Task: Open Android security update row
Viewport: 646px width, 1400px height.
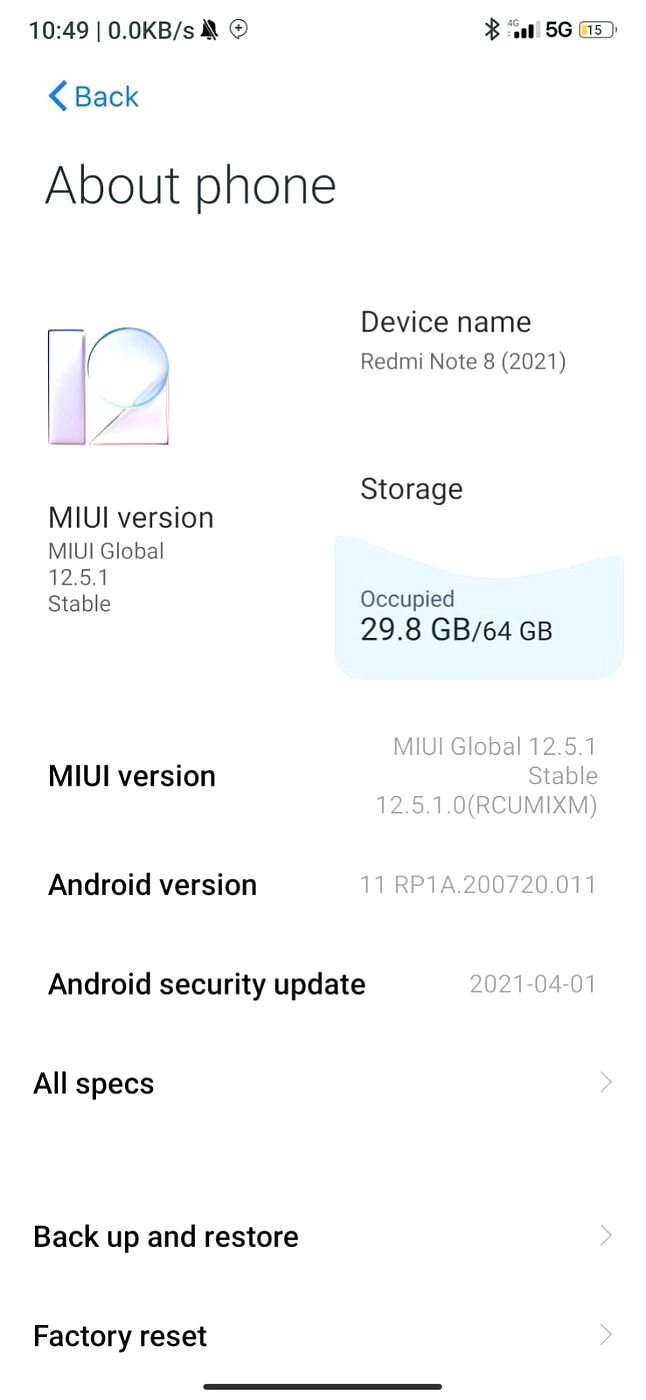Action: pyautogui.click(x=323, y=984)
